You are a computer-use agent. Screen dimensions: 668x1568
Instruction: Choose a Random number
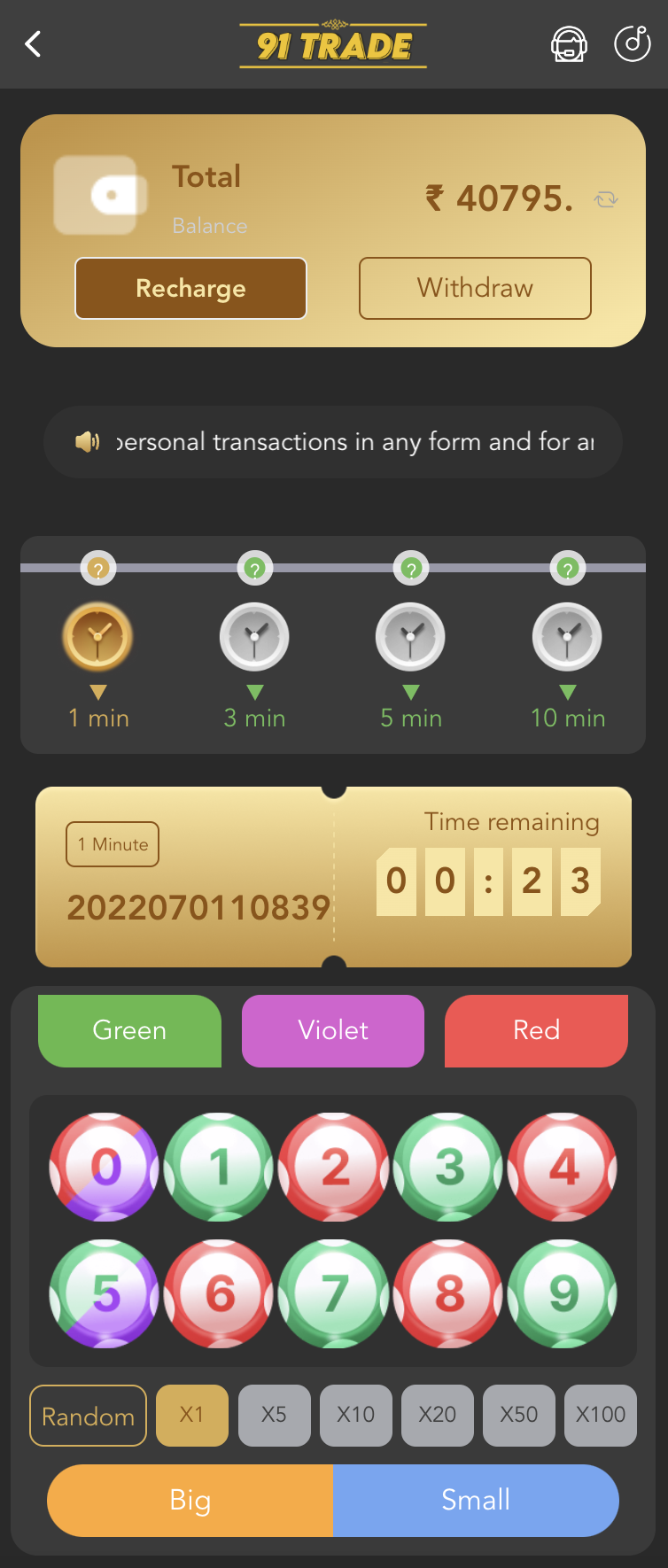[x=88, y=1416]
